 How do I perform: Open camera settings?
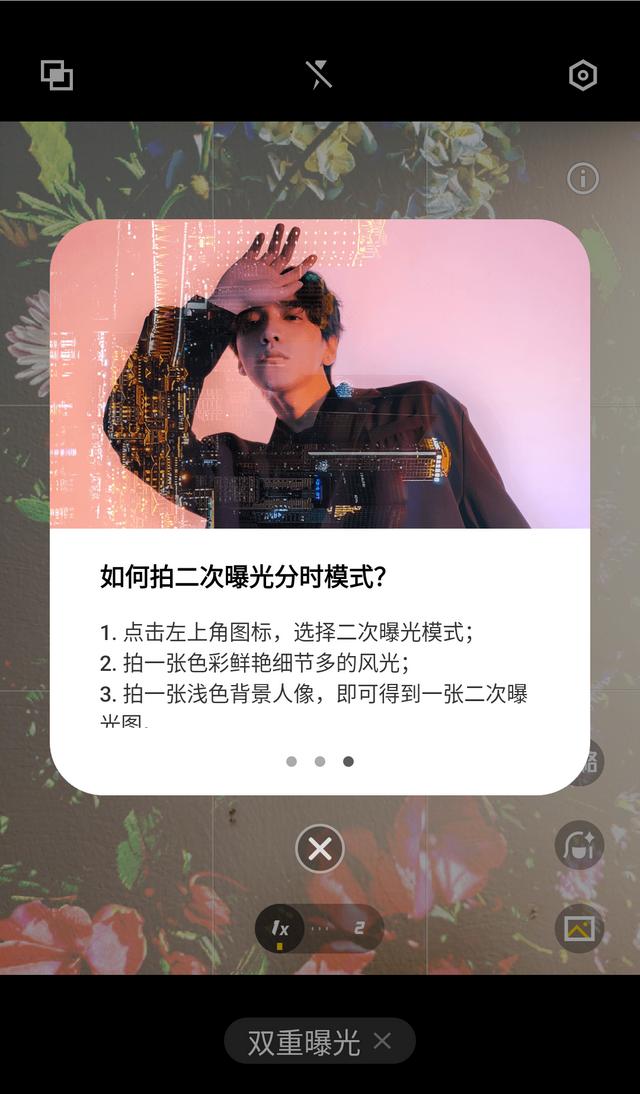pyautogui.click(x=583, y=75)
